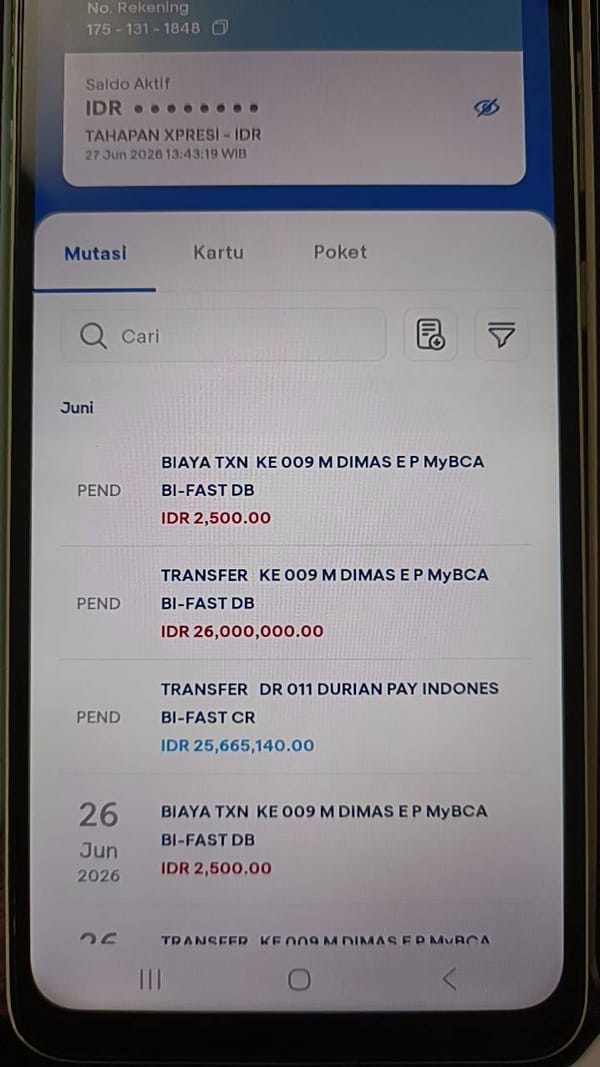The height and width of the screenshot is (1067, 600).
Task: Open the 26 Jun BIAYA TXN entry
Action: pos(295,839)
